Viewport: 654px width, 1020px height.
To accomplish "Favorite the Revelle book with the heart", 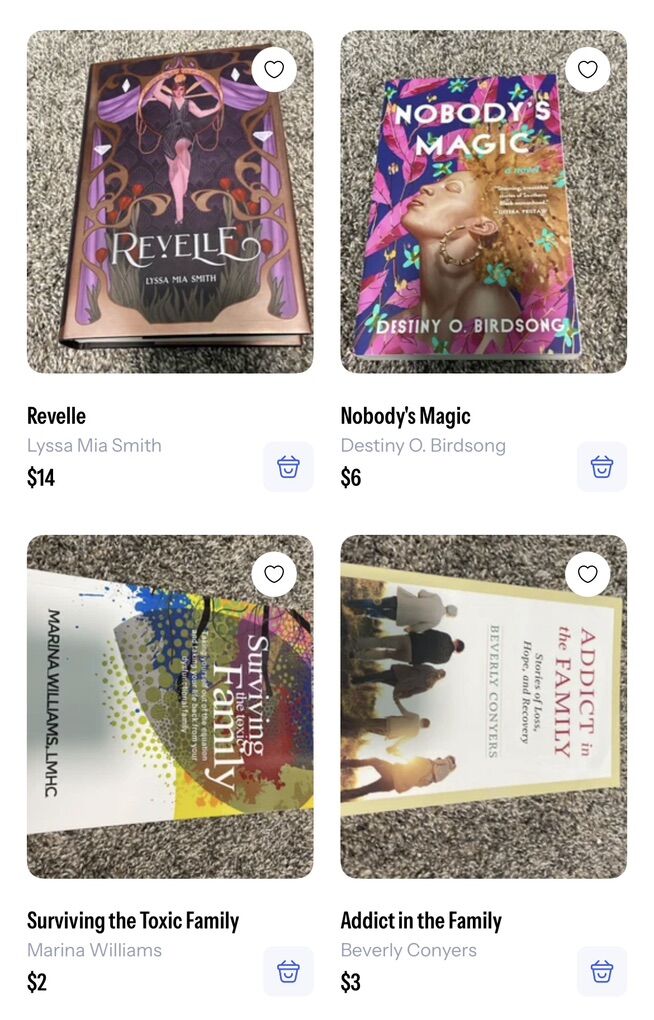I will (x=274, y=70).
